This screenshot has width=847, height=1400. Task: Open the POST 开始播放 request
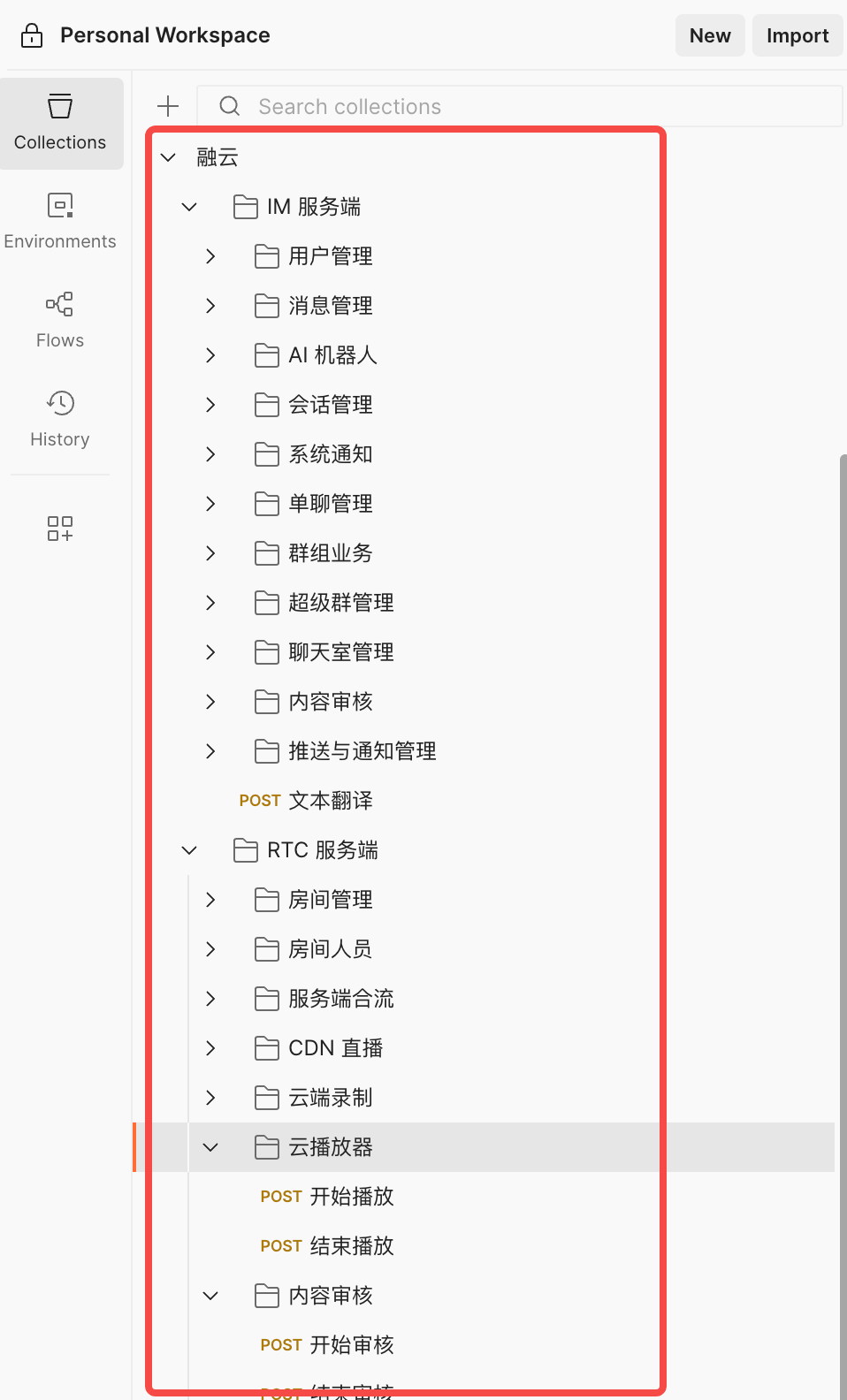pyautogui.click(x=327, y=1197)
